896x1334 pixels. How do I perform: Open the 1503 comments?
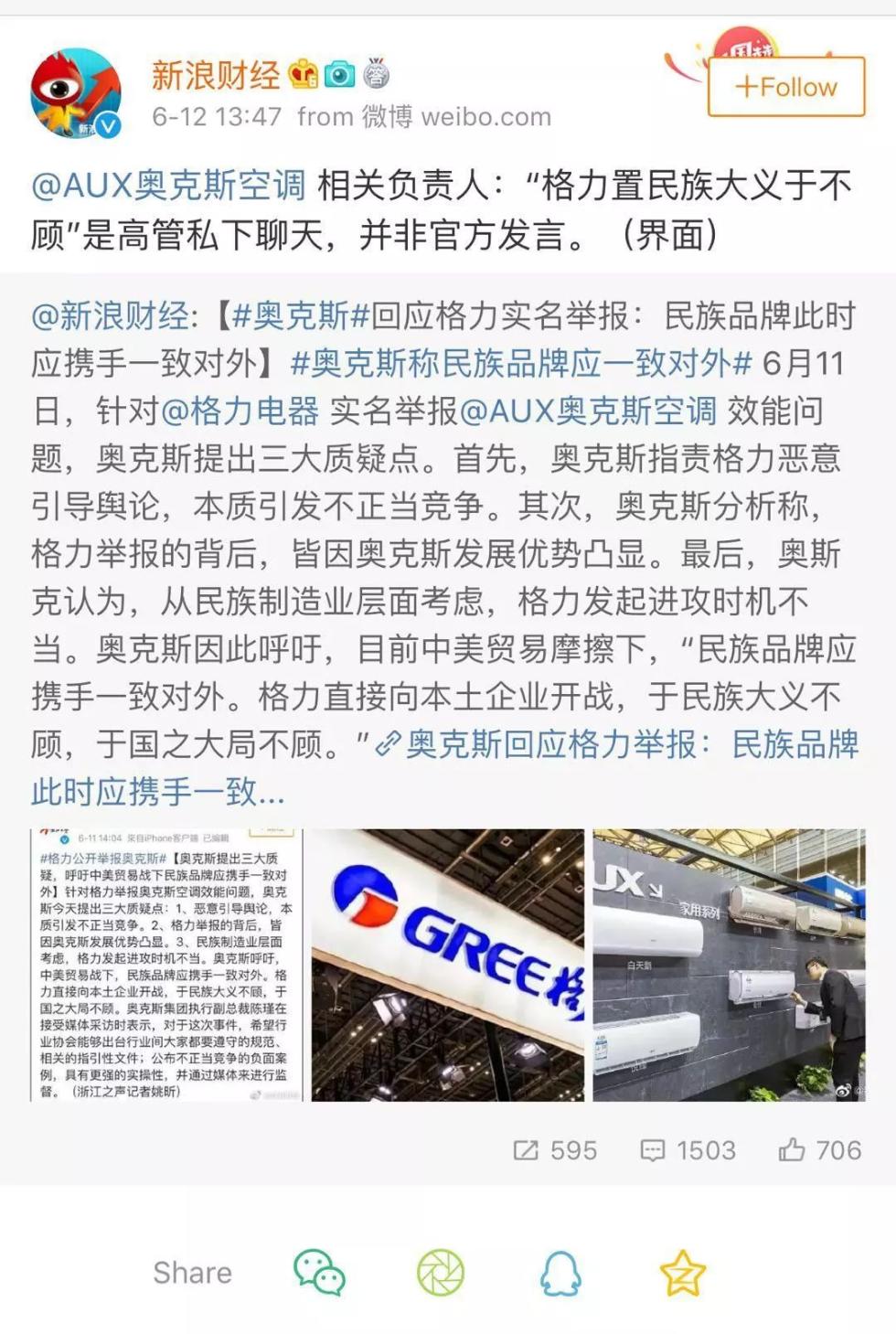(688, 1149)
